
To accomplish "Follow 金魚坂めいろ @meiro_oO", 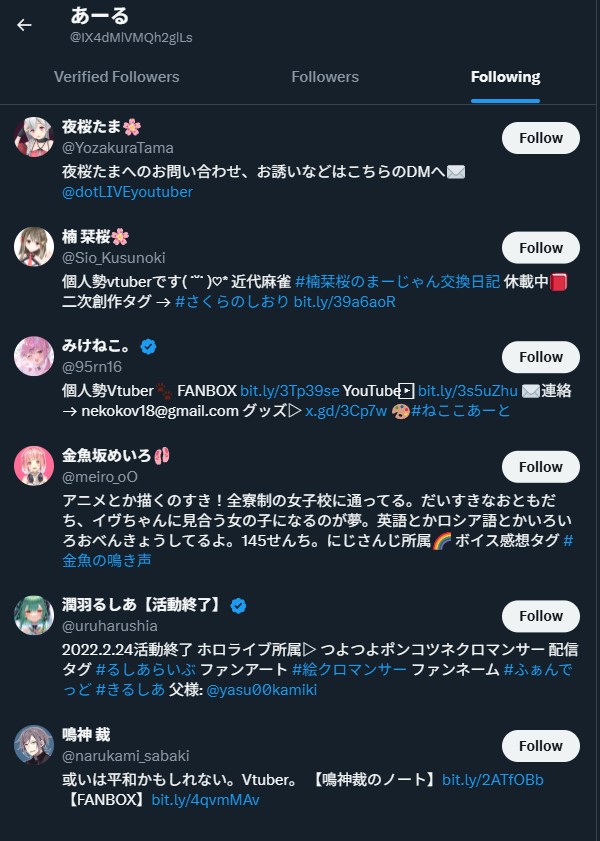I will [x=540, y=466].
